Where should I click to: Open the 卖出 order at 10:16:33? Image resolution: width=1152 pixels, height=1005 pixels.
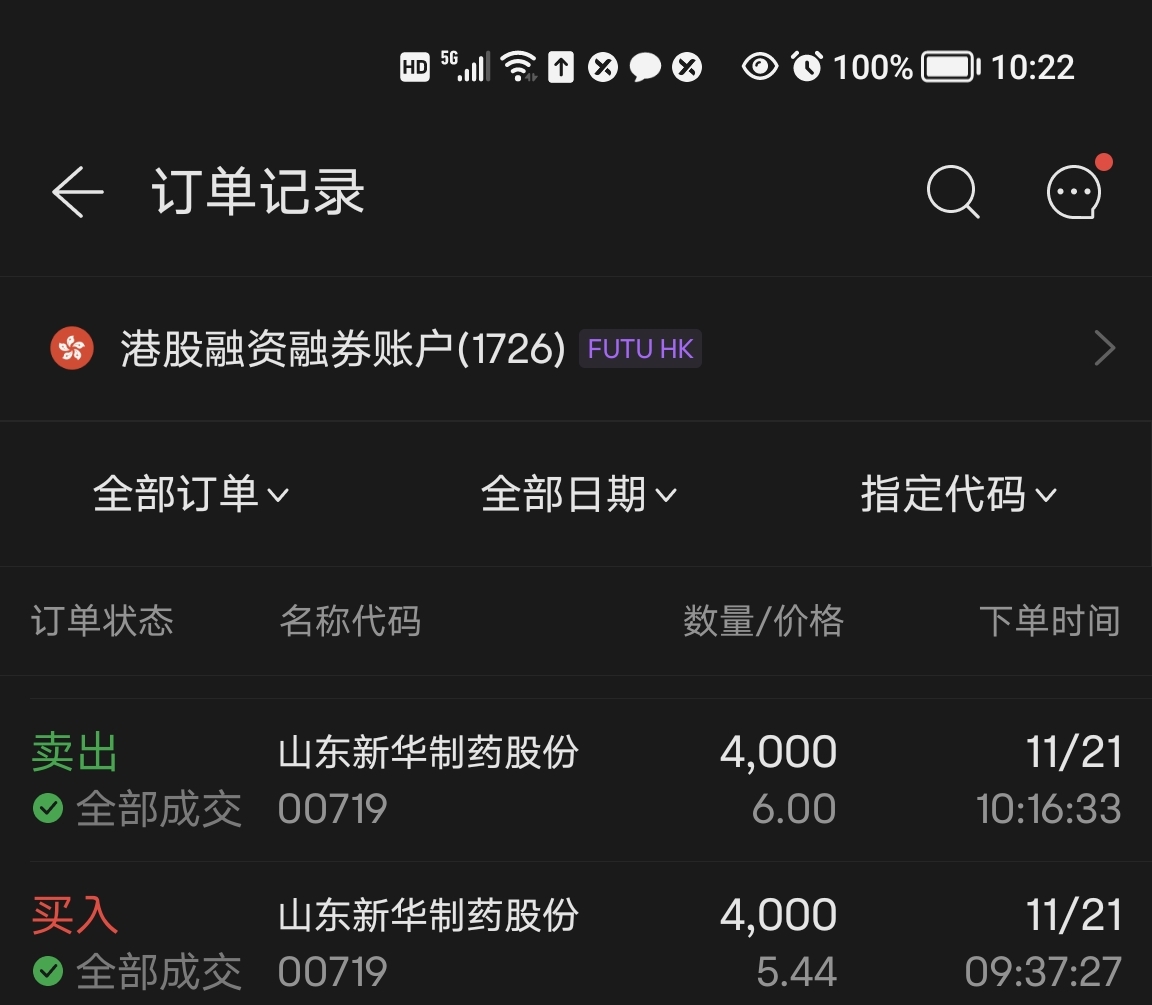(576, 780)
